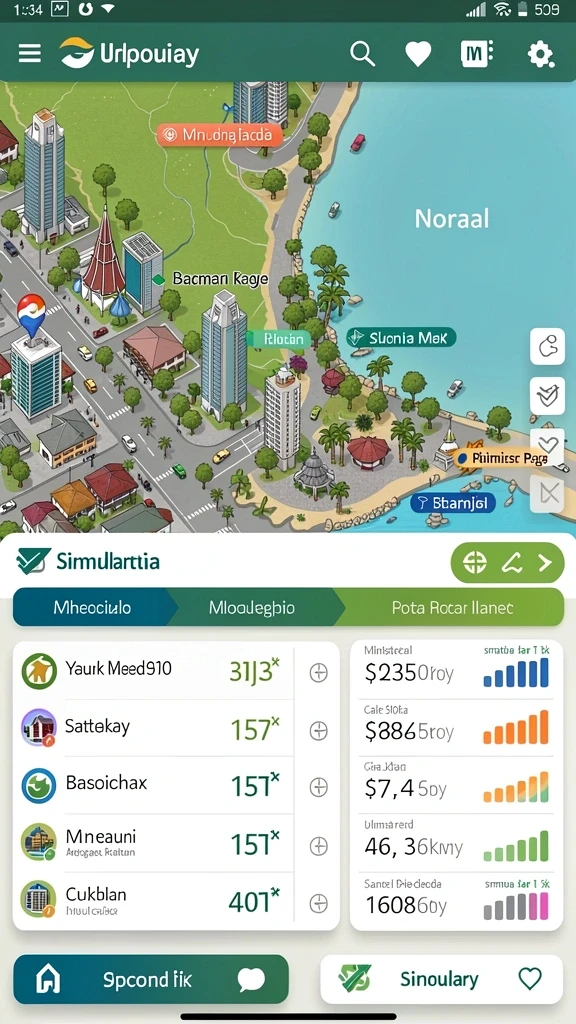Open the Cukblan row
Image resolution: width=576 pixels, height=1024 pixels.
[x=154, y=901]
